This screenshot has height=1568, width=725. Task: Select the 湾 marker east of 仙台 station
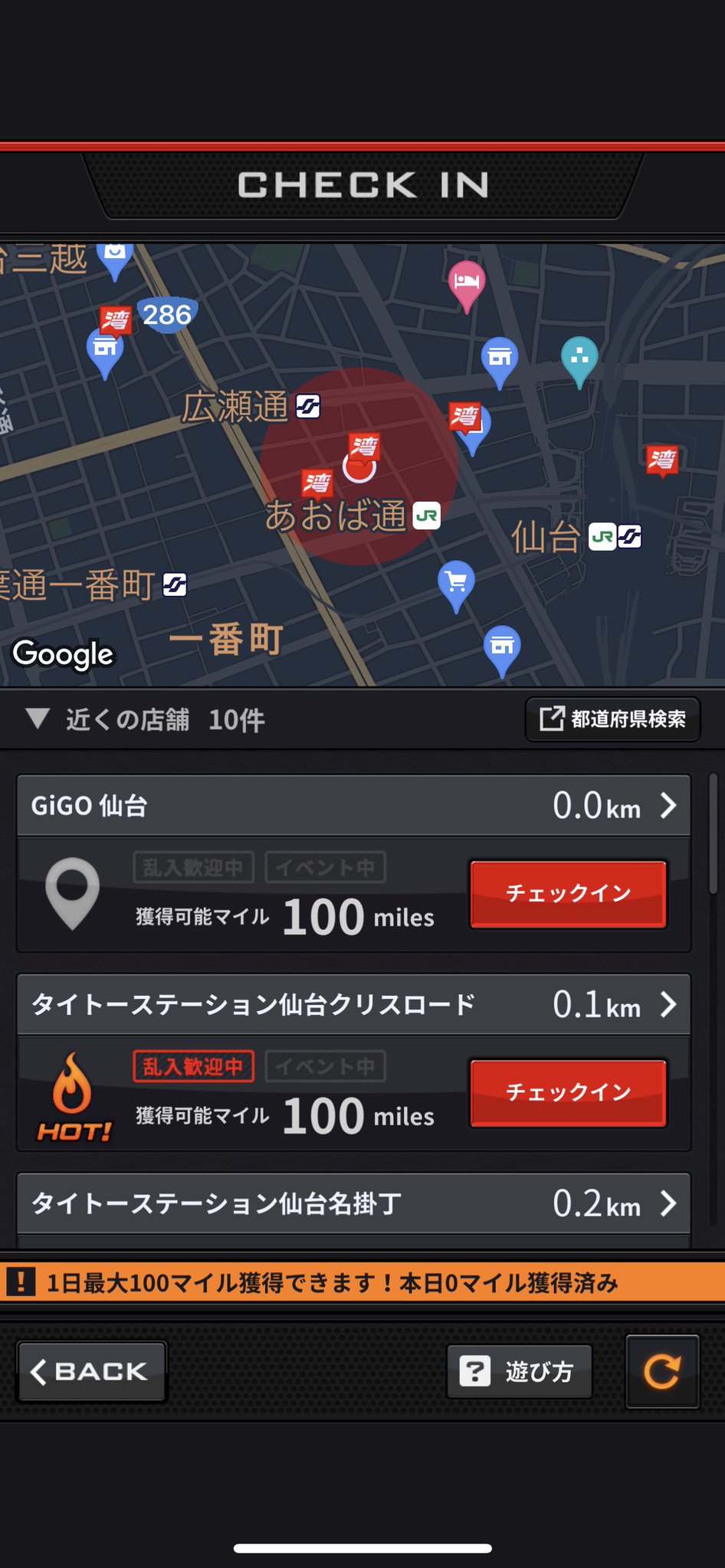662,460
